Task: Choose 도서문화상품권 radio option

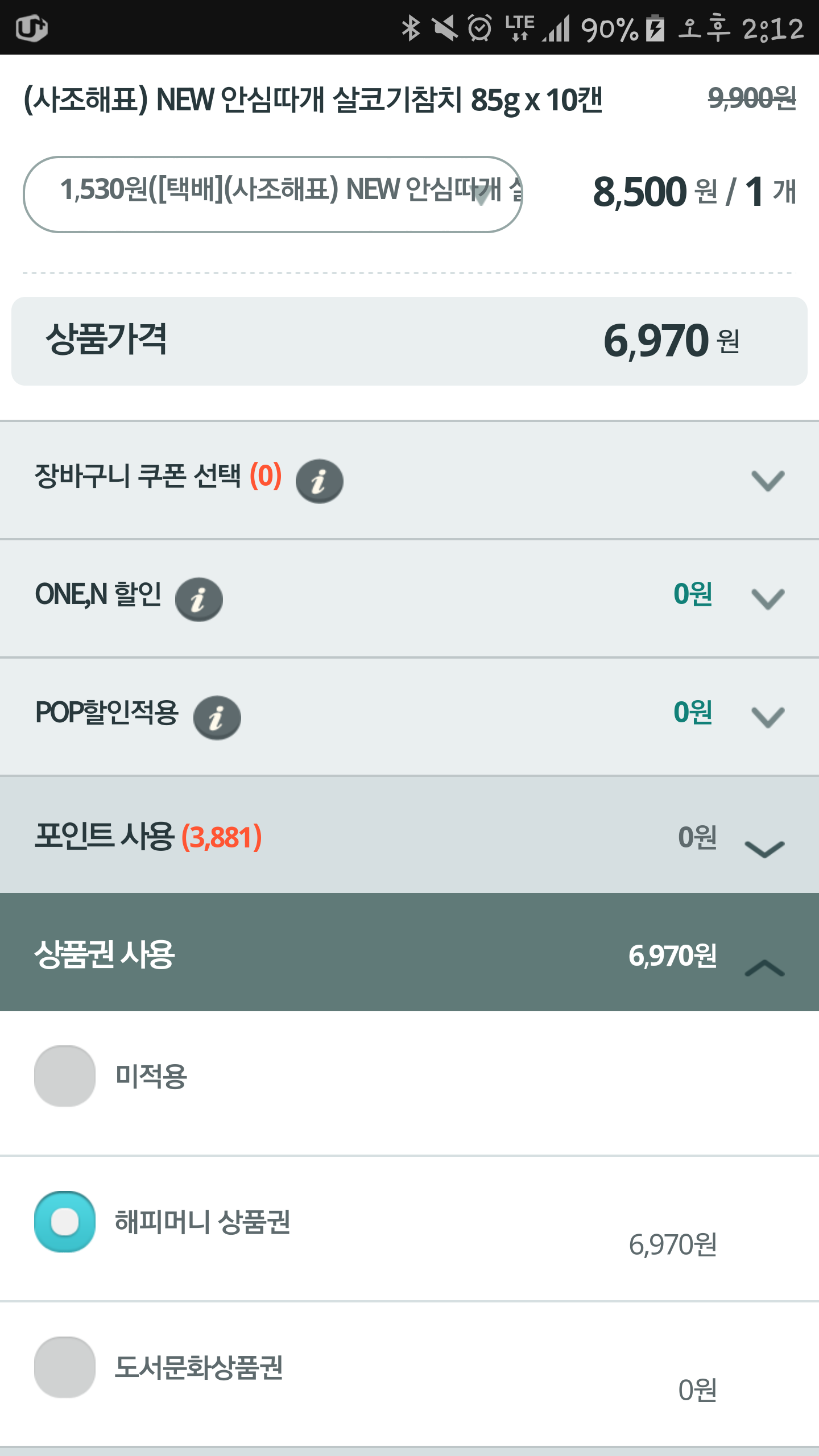Action: (x=65, y=1367)
